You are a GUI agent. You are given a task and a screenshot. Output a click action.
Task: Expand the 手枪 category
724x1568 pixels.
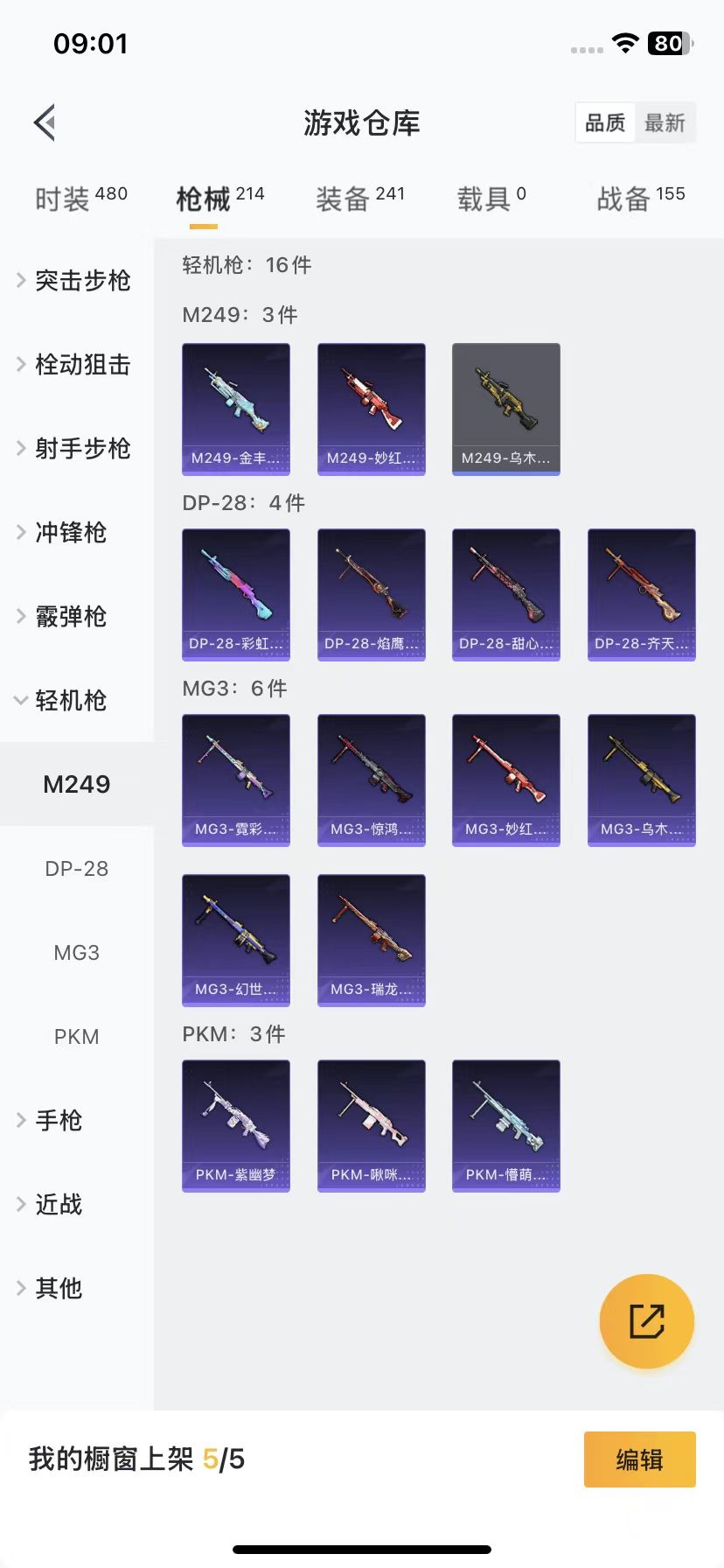(58, 1120)
